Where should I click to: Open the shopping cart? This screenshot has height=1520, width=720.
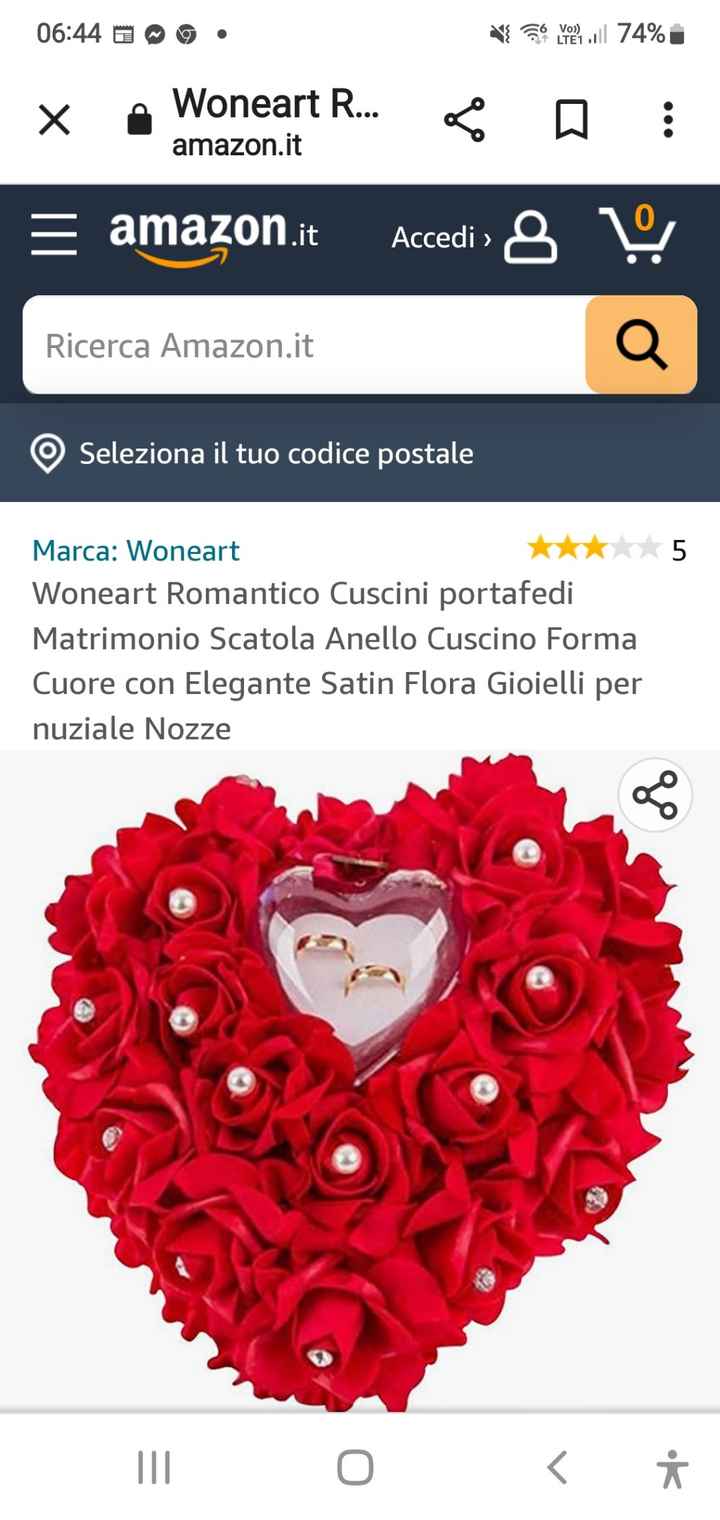(x=640, y=235)
